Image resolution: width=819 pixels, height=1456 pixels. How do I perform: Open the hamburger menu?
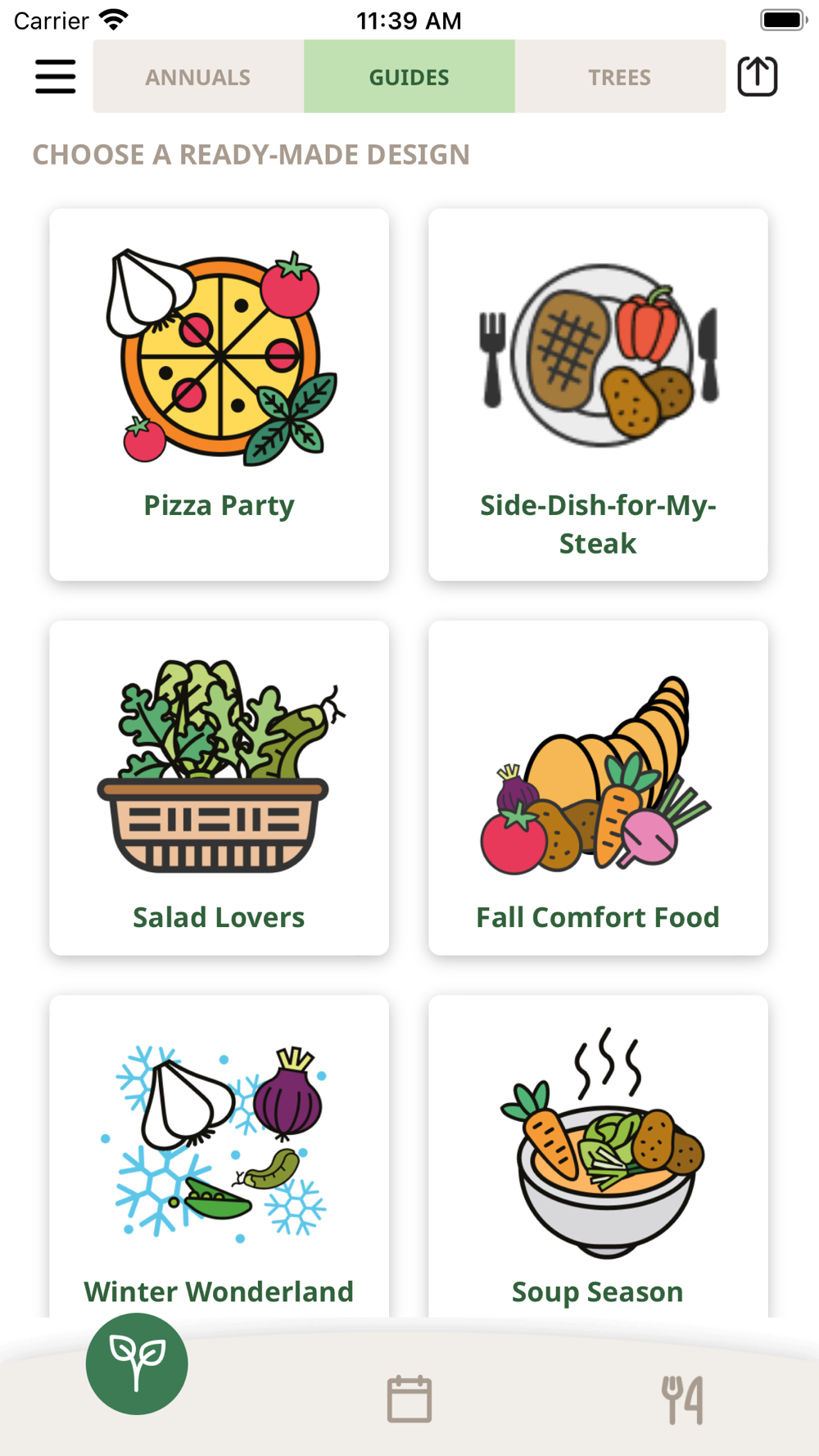pyautogui.click(x=55, y=76)
